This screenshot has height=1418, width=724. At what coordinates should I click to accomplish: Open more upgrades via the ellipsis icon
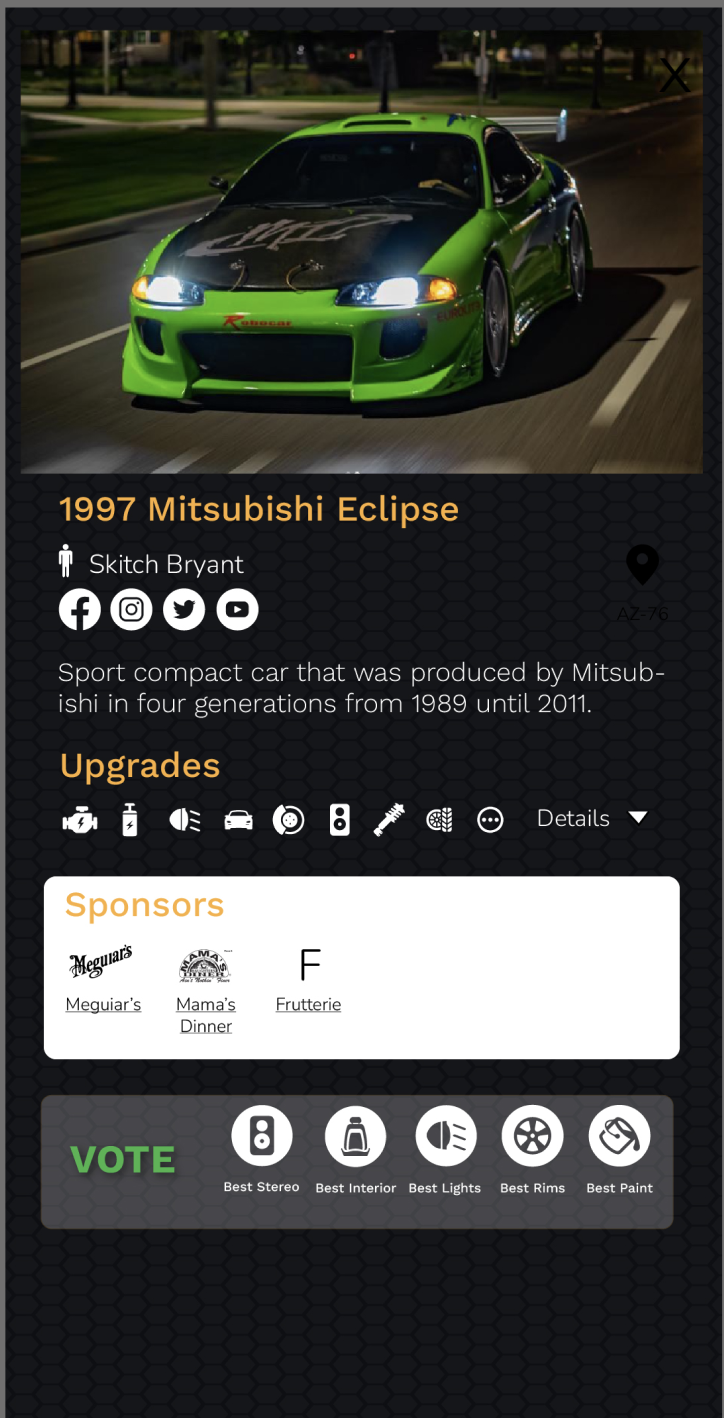(490, 818)
